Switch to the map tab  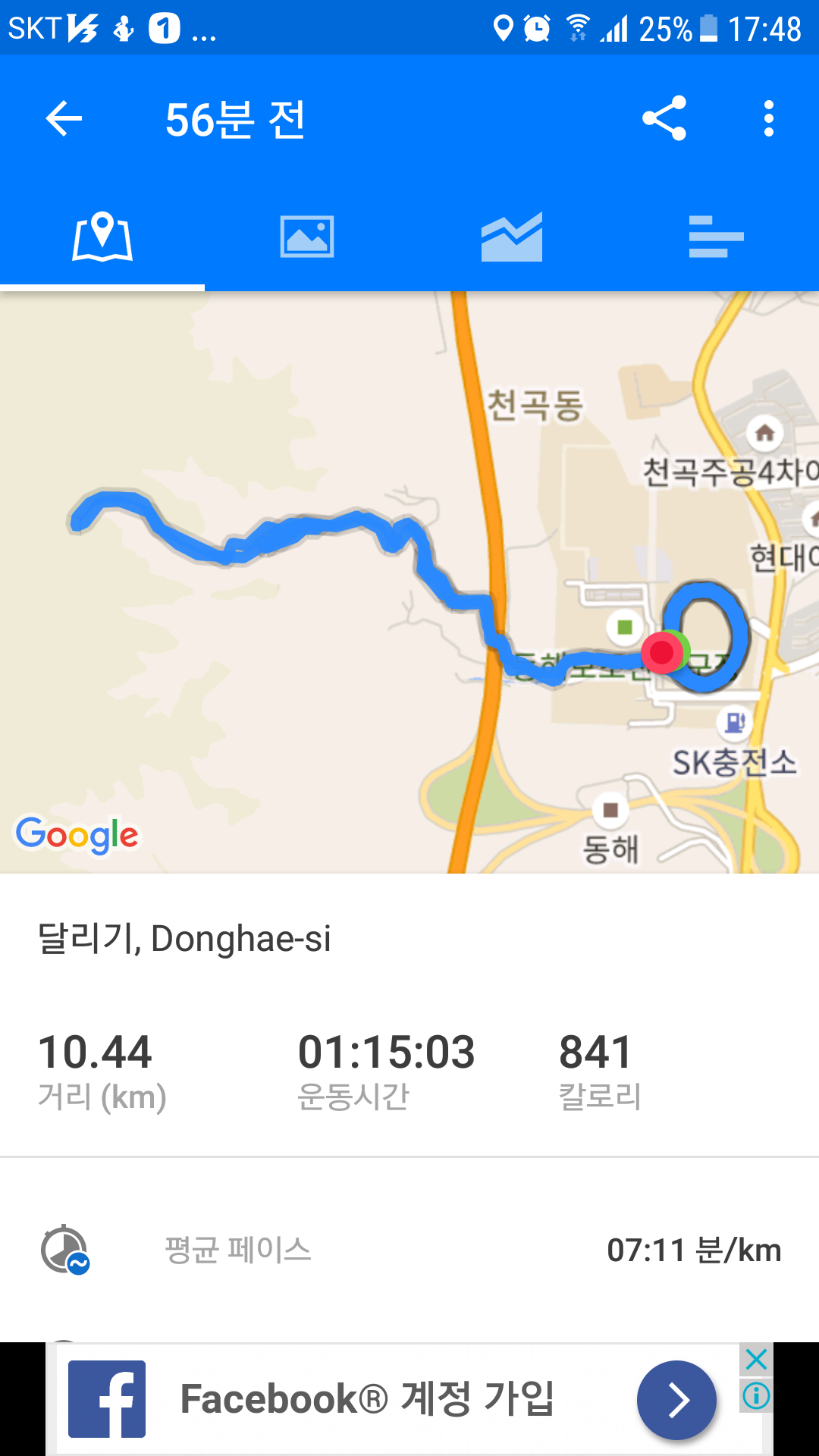[x=102, y=237]
